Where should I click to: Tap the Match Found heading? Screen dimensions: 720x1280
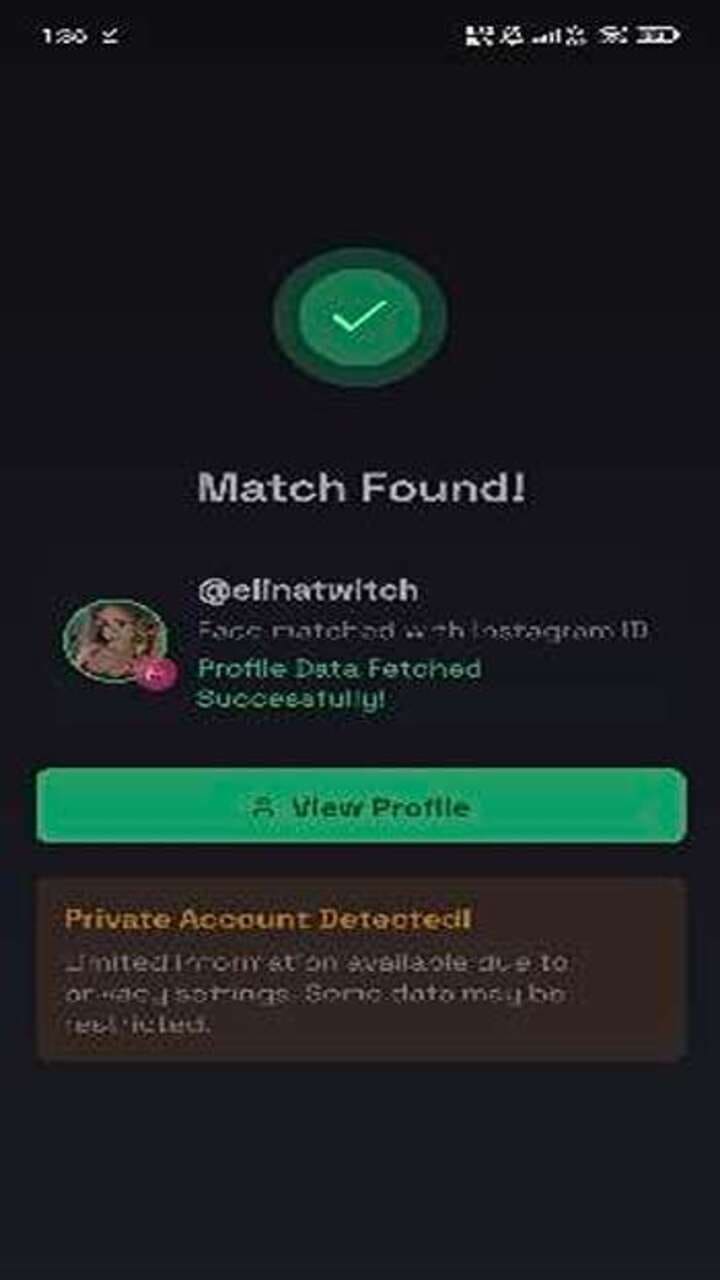click(x=360, y=487)
